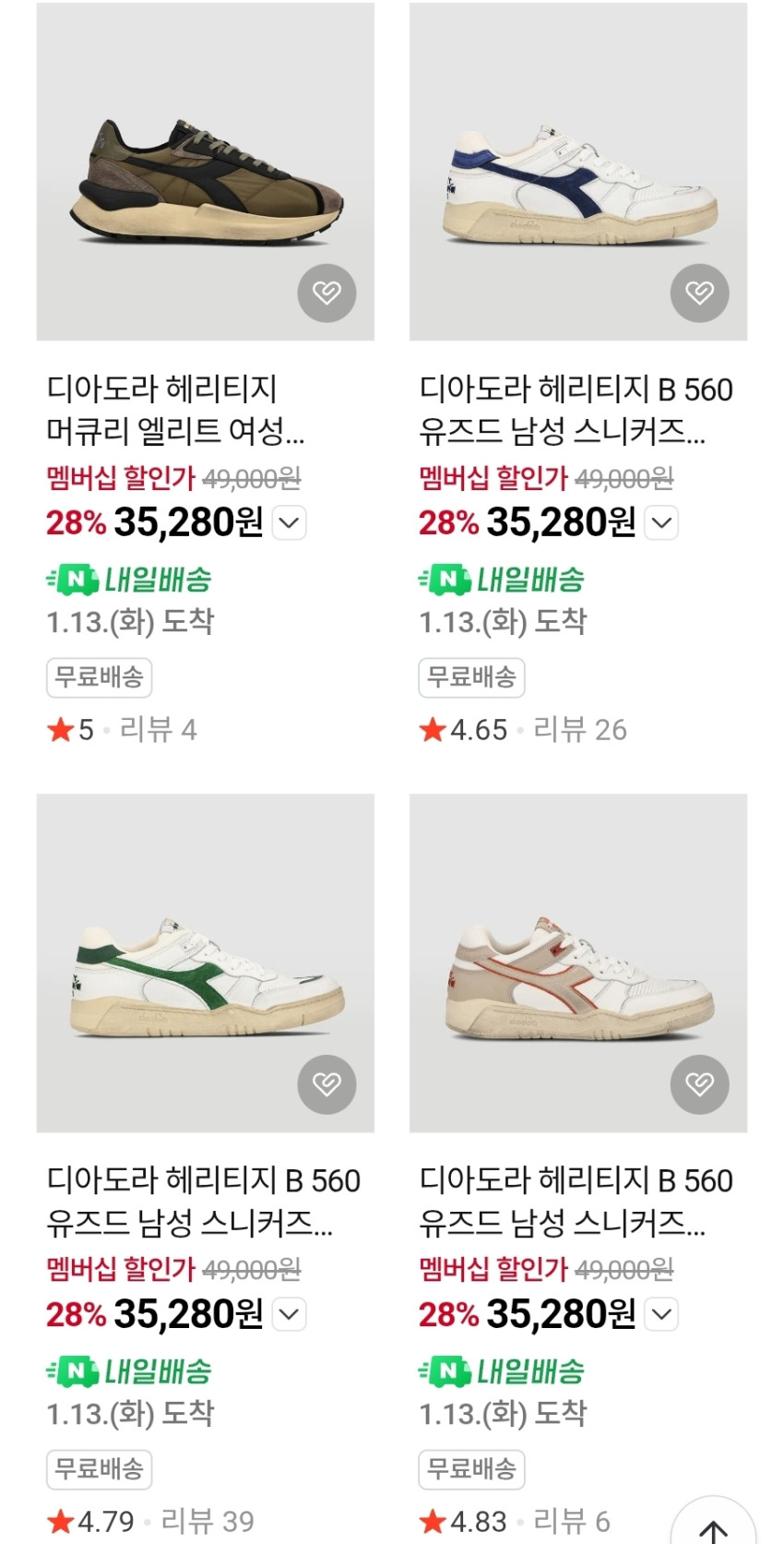Expand price details for beige-red B 560
The image size is (784, 1544).
(662, 1314)
